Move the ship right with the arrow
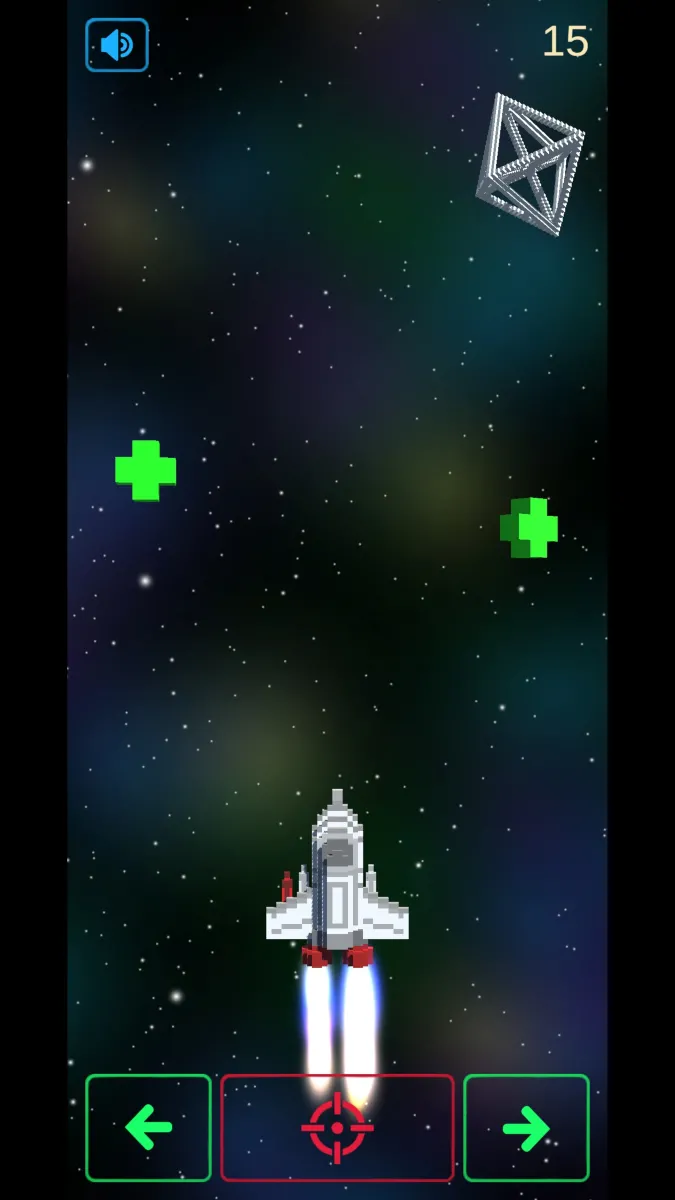The height and width of the screenshot is (1200, 675). pyautogui.click(x=526, y=1128)
